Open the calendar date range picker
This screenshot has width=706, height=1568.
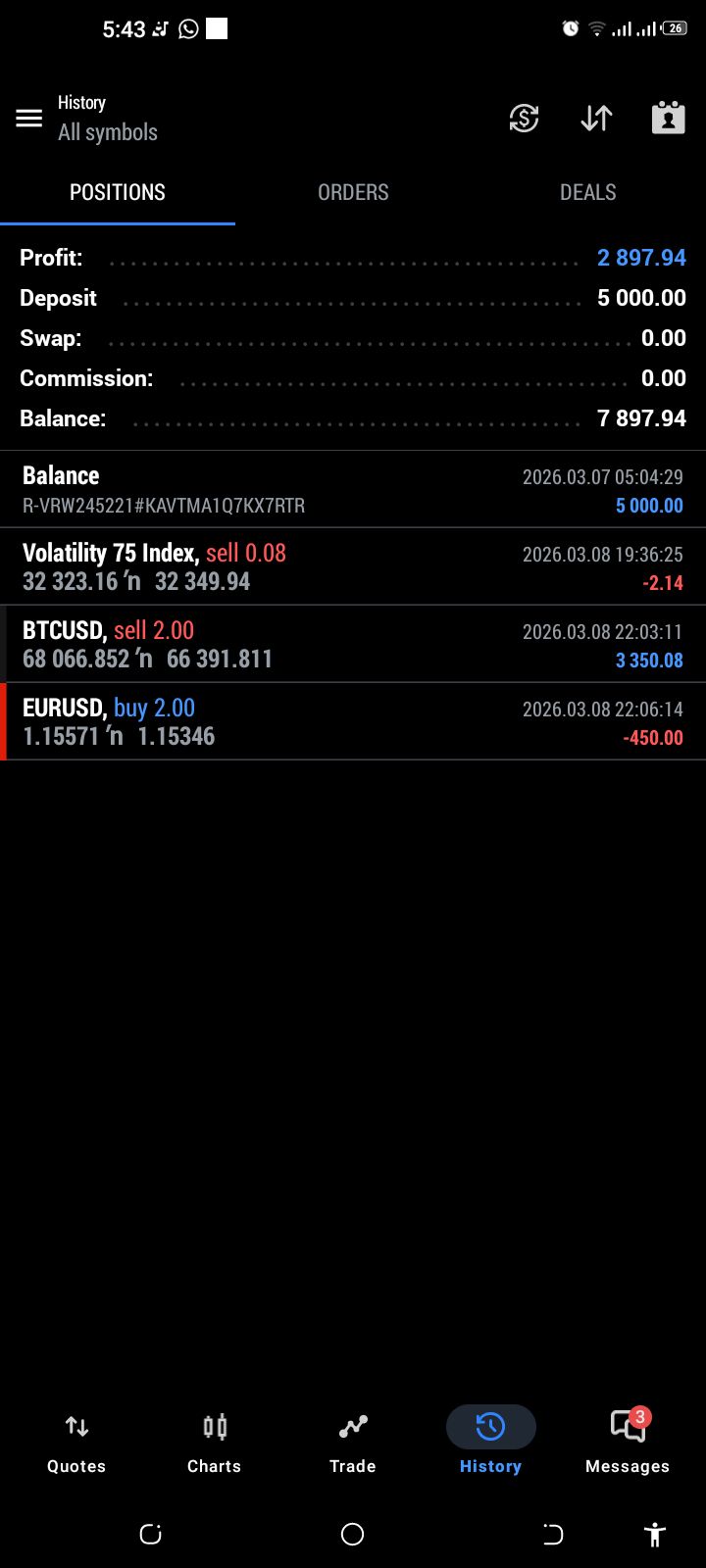coord(668,119)
